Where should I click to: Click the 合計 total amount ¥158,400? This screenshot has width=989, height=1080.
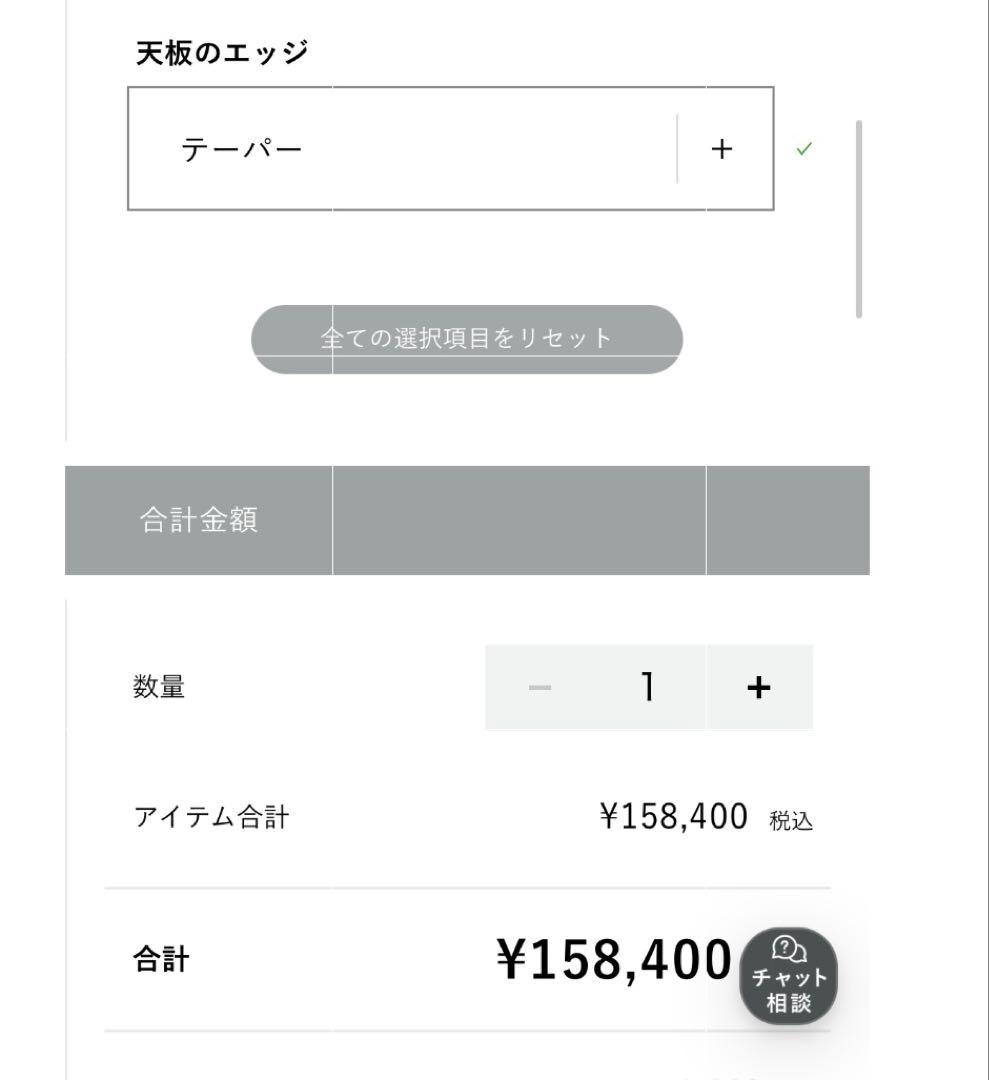pyautogui.click(x=612, y=960)
